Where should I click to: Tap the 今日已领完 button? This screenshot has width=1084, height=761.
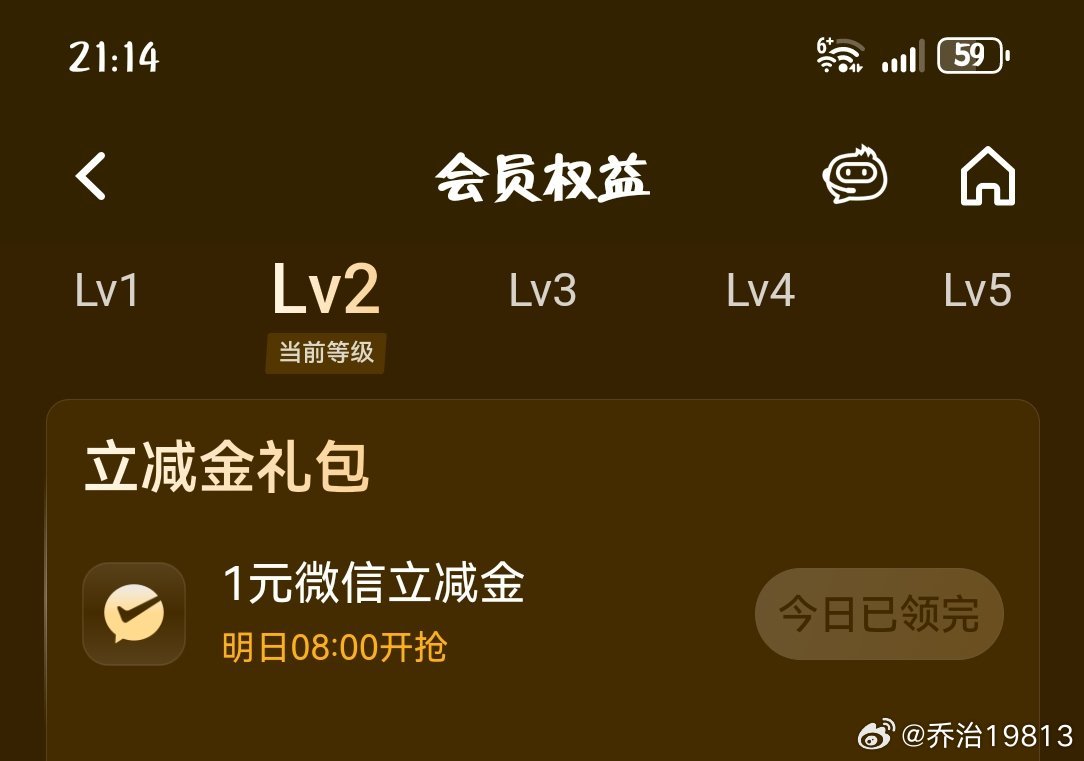(x=879, y=614)
